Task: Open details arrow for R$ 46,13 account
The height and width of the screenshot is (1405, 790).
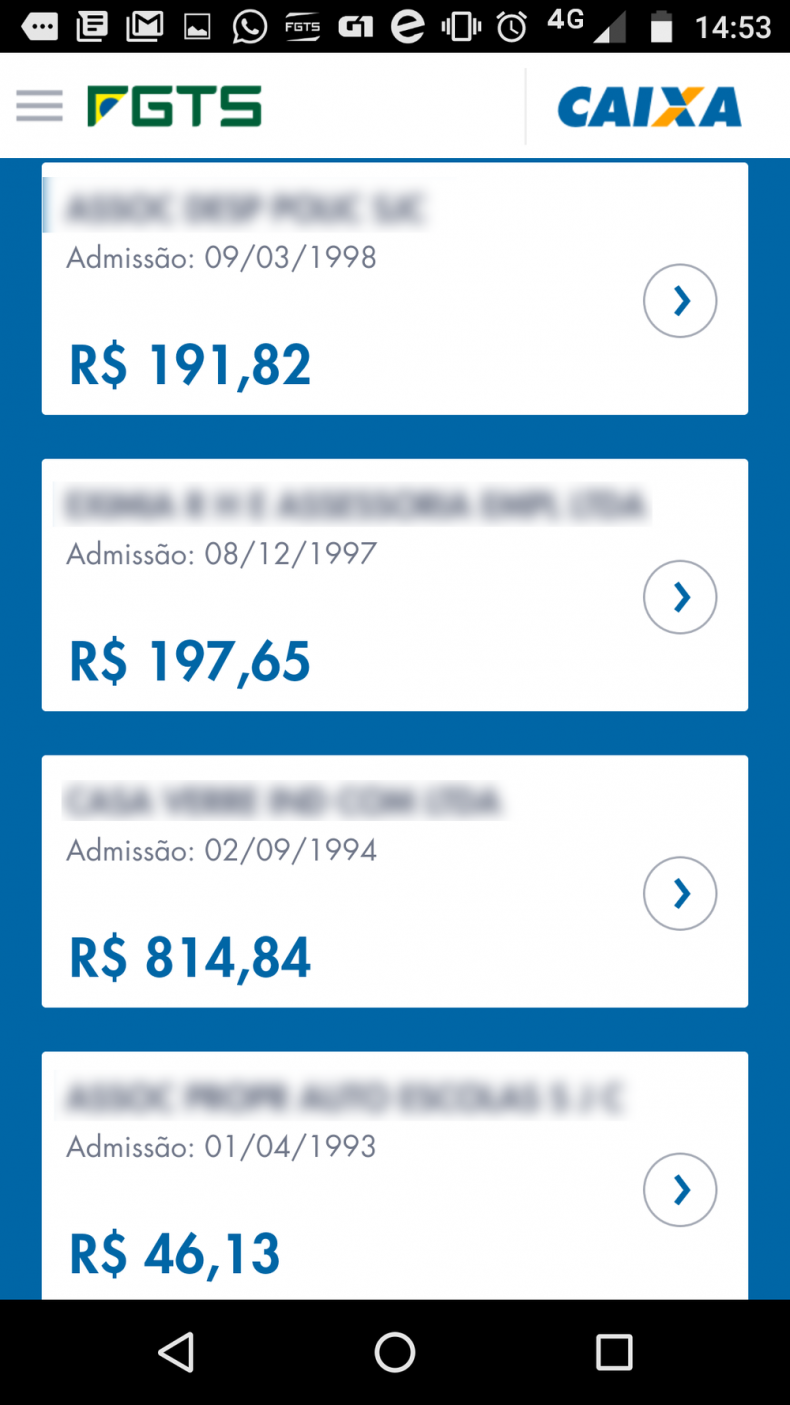Action: coord(680,1189)
